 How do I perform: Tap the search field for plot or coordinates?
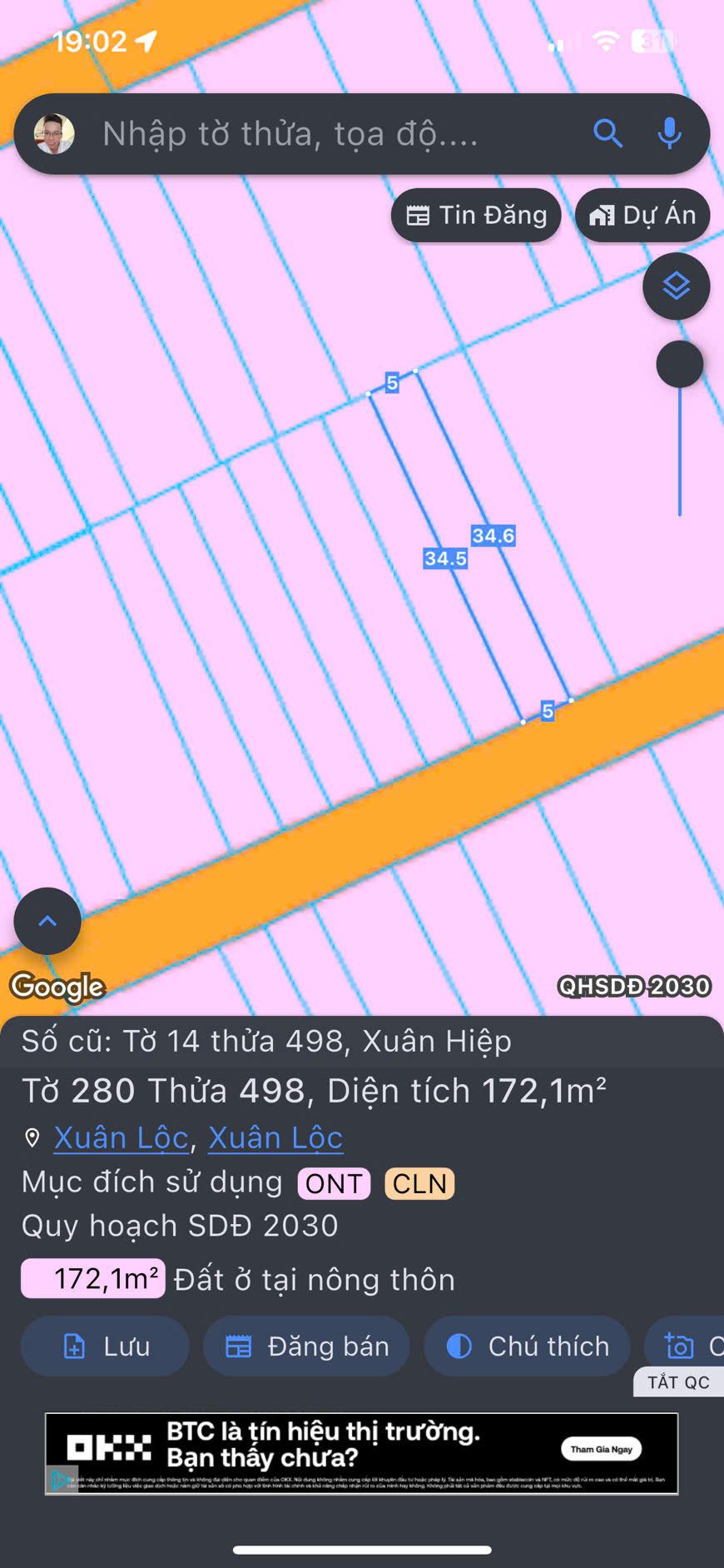[x=333, y=134]
